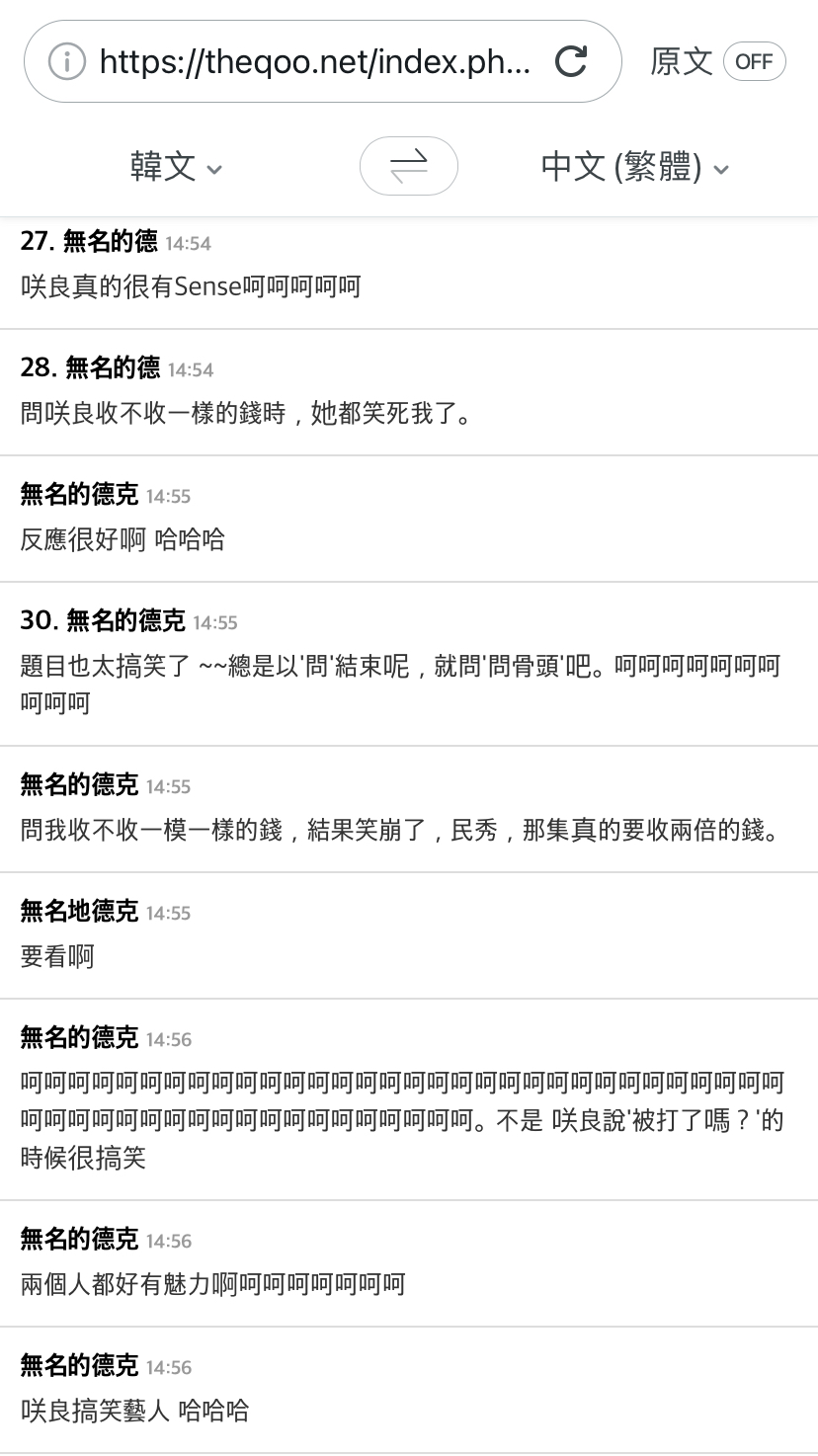Tap the URL address bar
This screenshot has width=818, height=1456.
click(314, 62)
